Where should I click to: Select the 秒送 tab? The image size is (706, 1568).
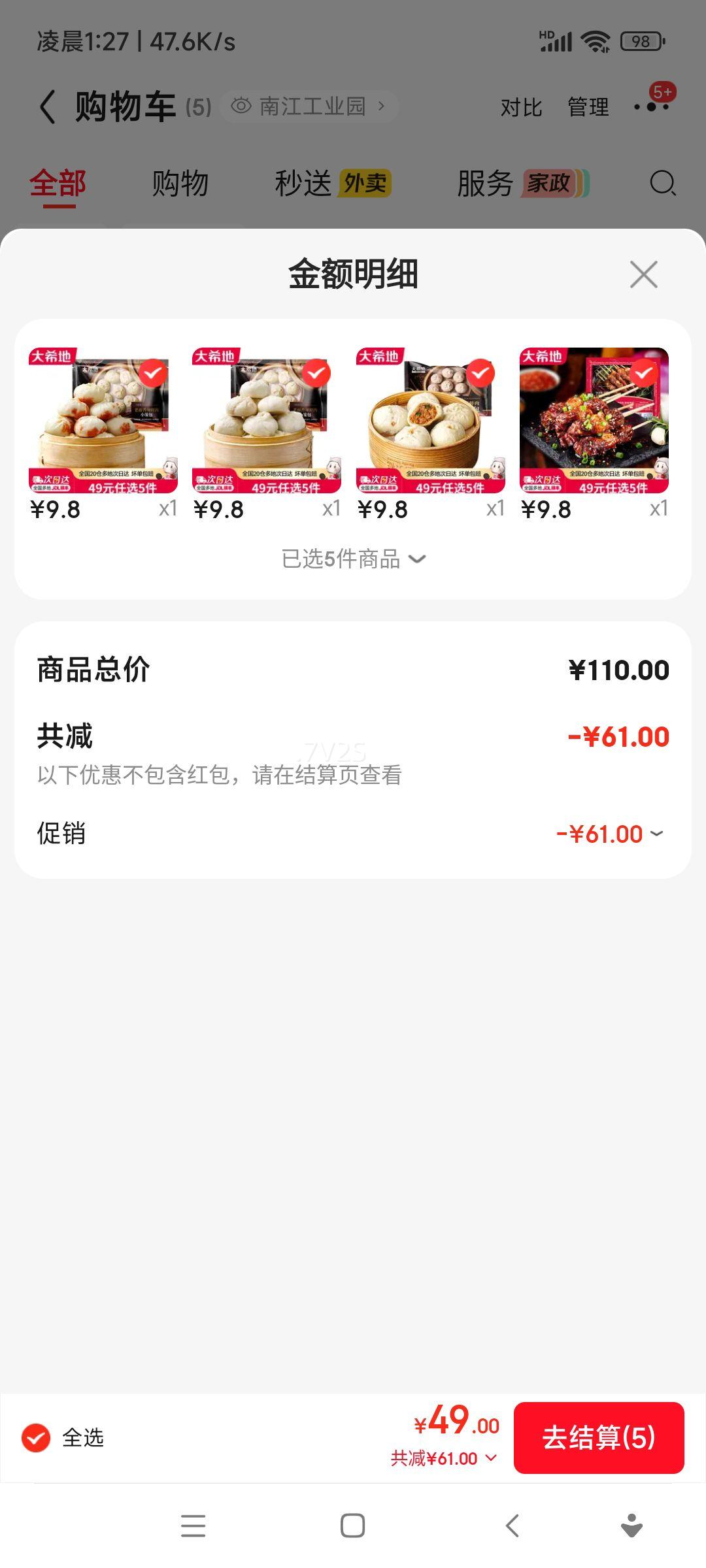tap(305, 184)
